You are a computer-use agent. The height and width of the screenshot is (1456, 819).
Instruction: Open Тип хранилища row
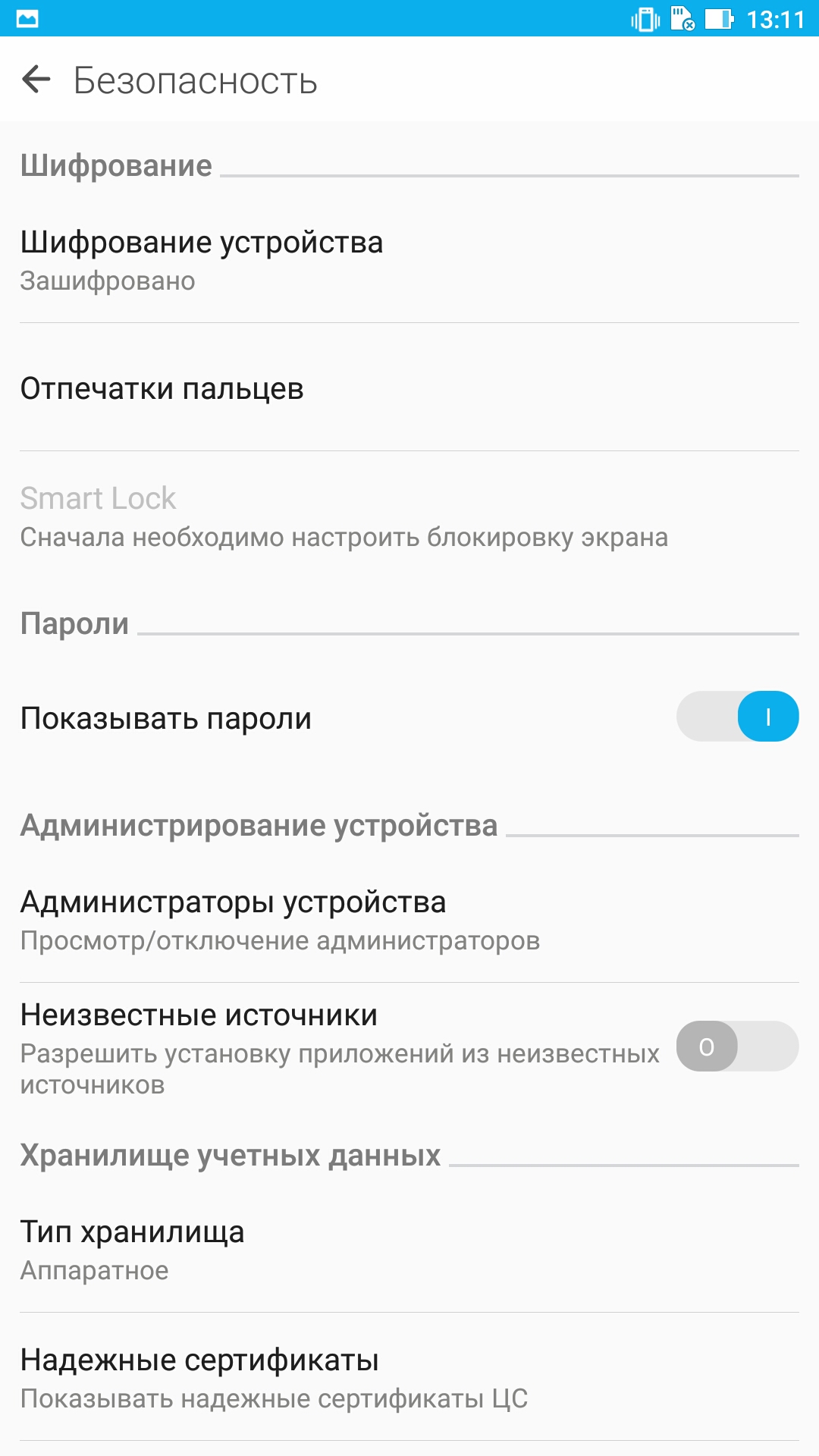click(x=409, y=1249)
